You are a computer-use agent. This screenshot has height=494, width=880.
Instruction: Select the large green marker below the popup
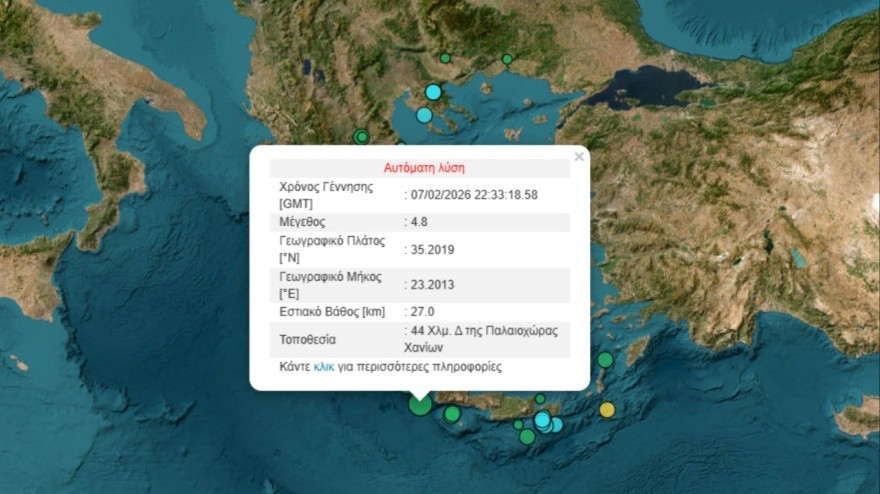coord(420,405)
